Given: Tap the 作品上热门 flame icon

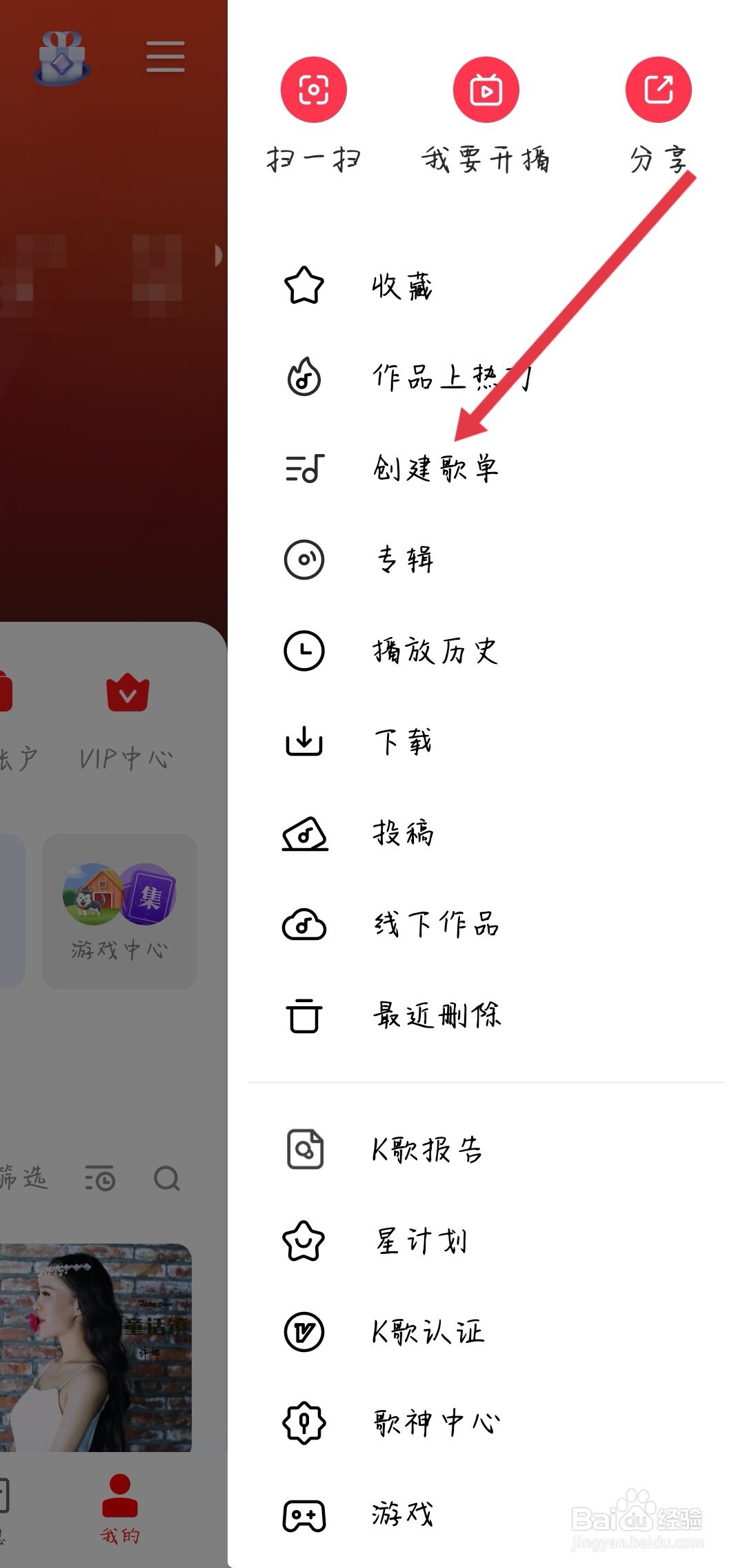Looking at the screenshot, I should click(x=304, y=376).
